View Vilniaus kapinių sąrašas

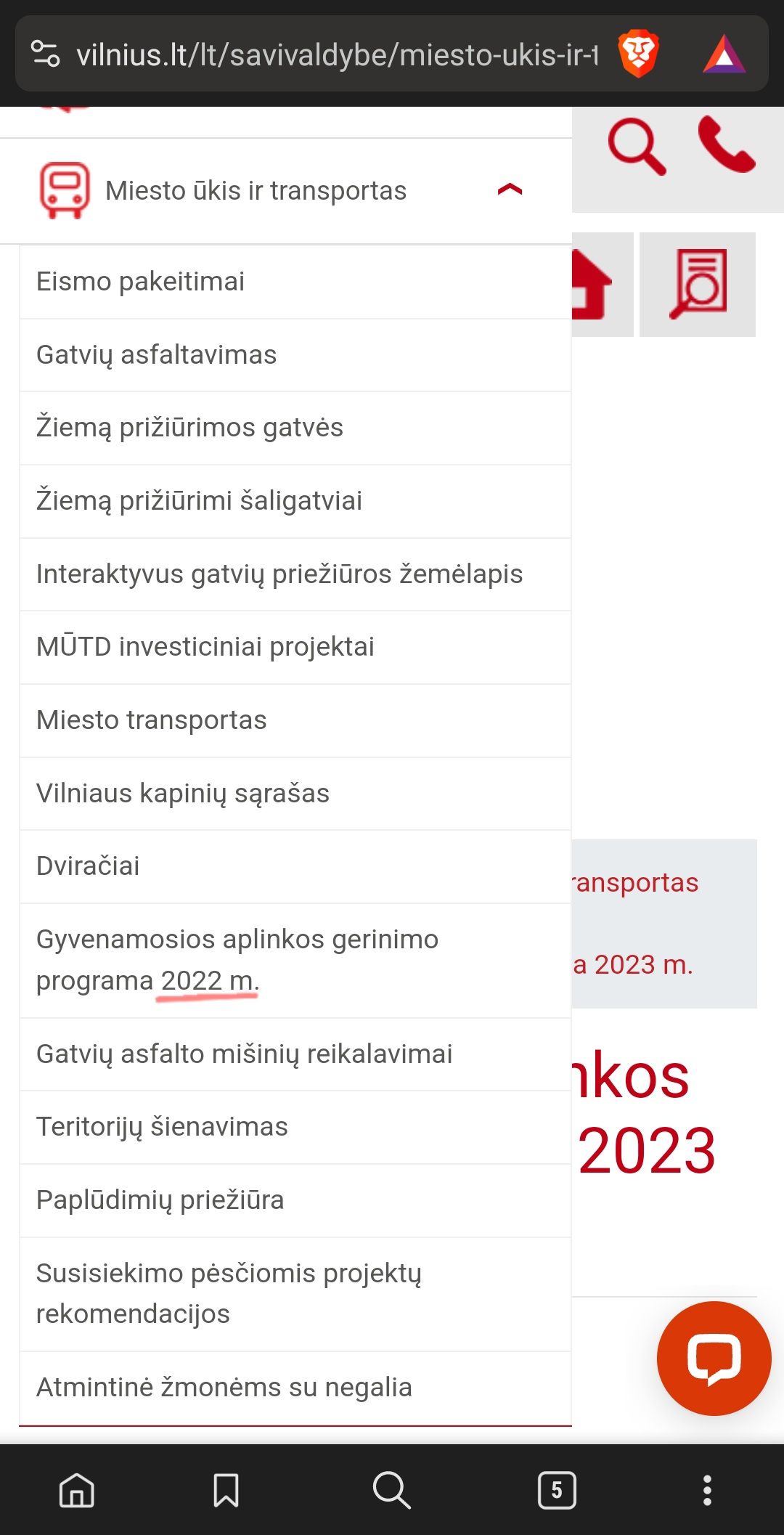(182, 794)
